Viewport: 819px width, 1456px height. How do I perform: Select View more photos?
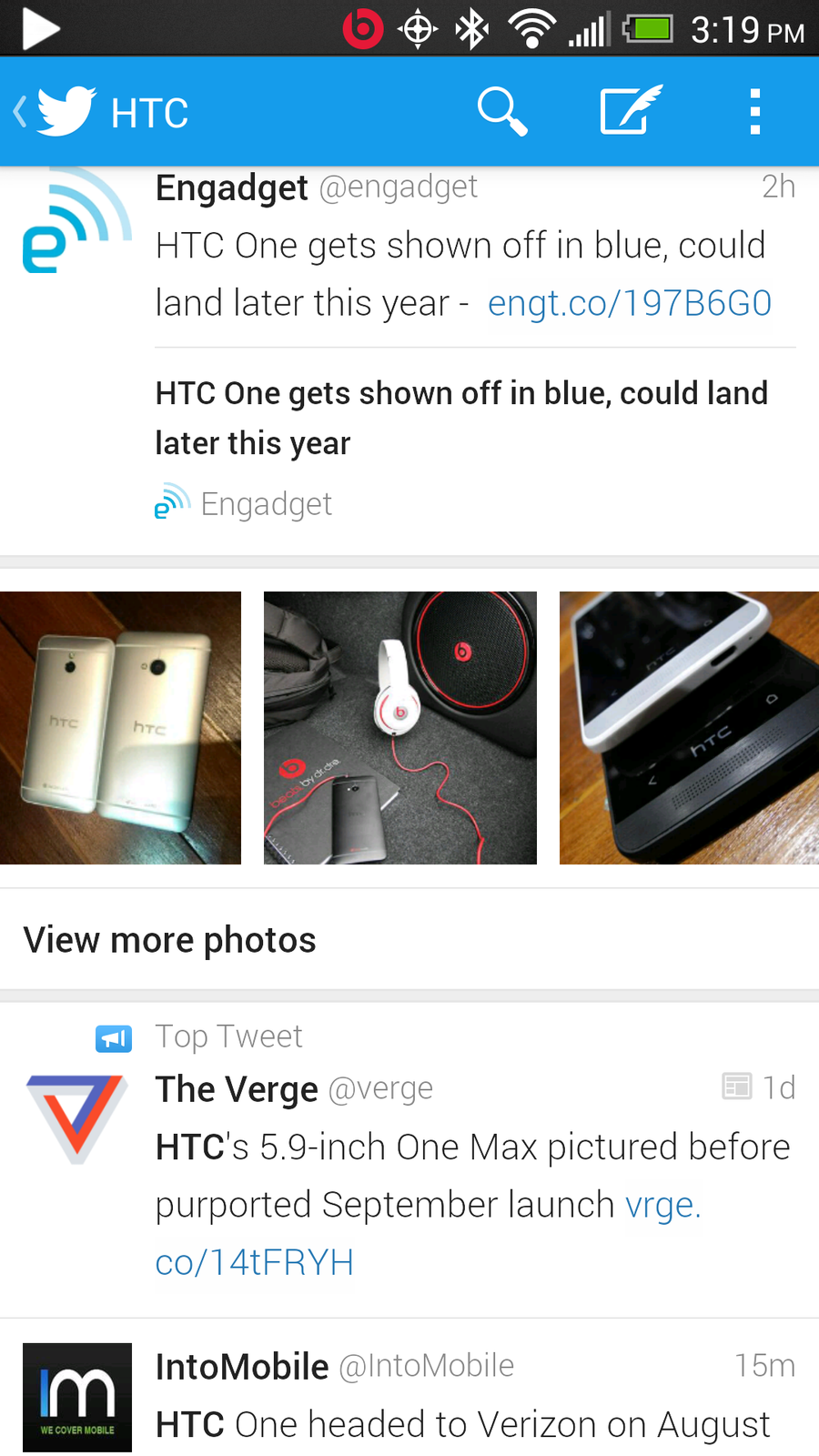[169, 939]
